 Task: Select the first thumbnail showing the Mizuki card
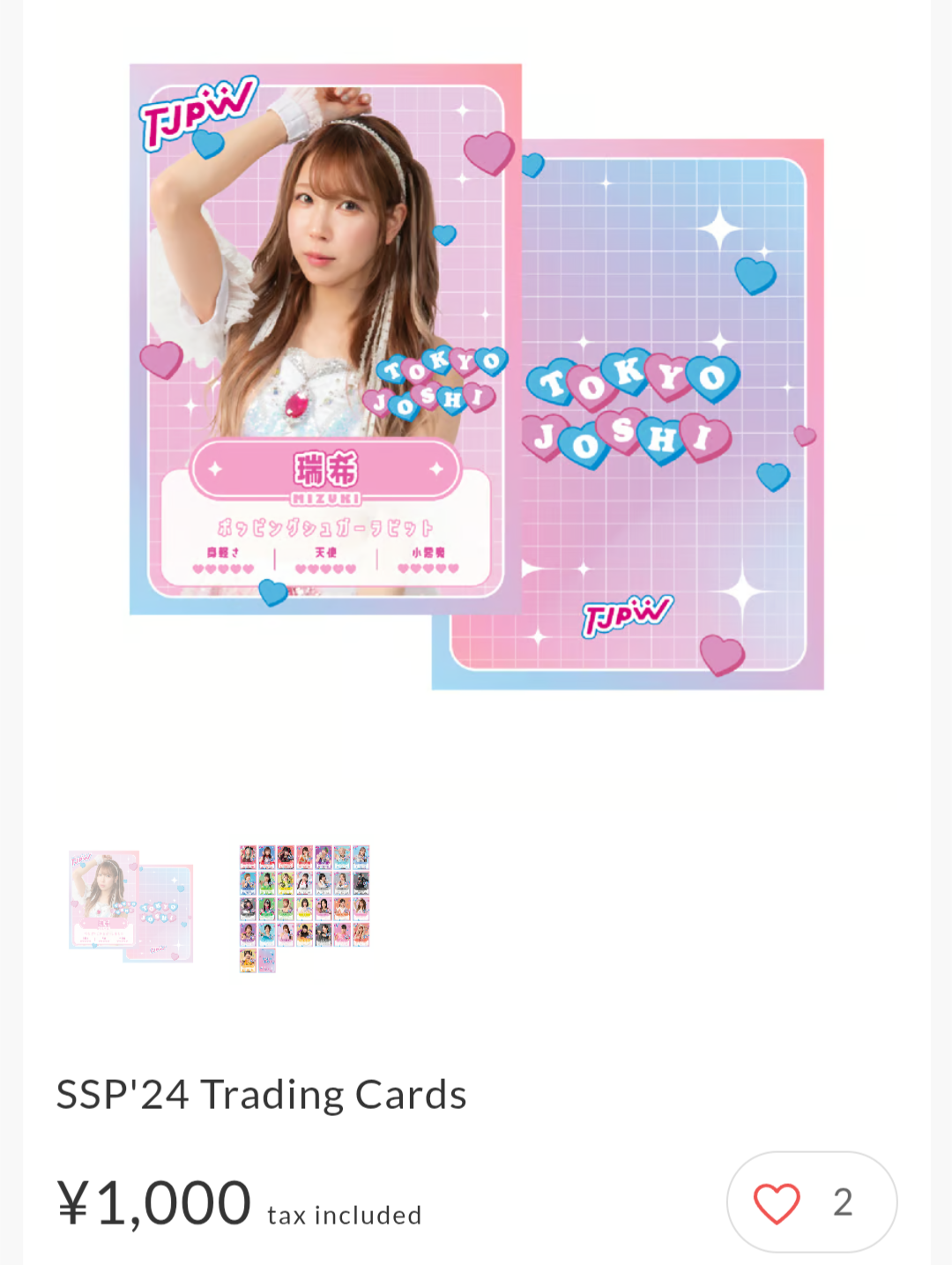131,908
